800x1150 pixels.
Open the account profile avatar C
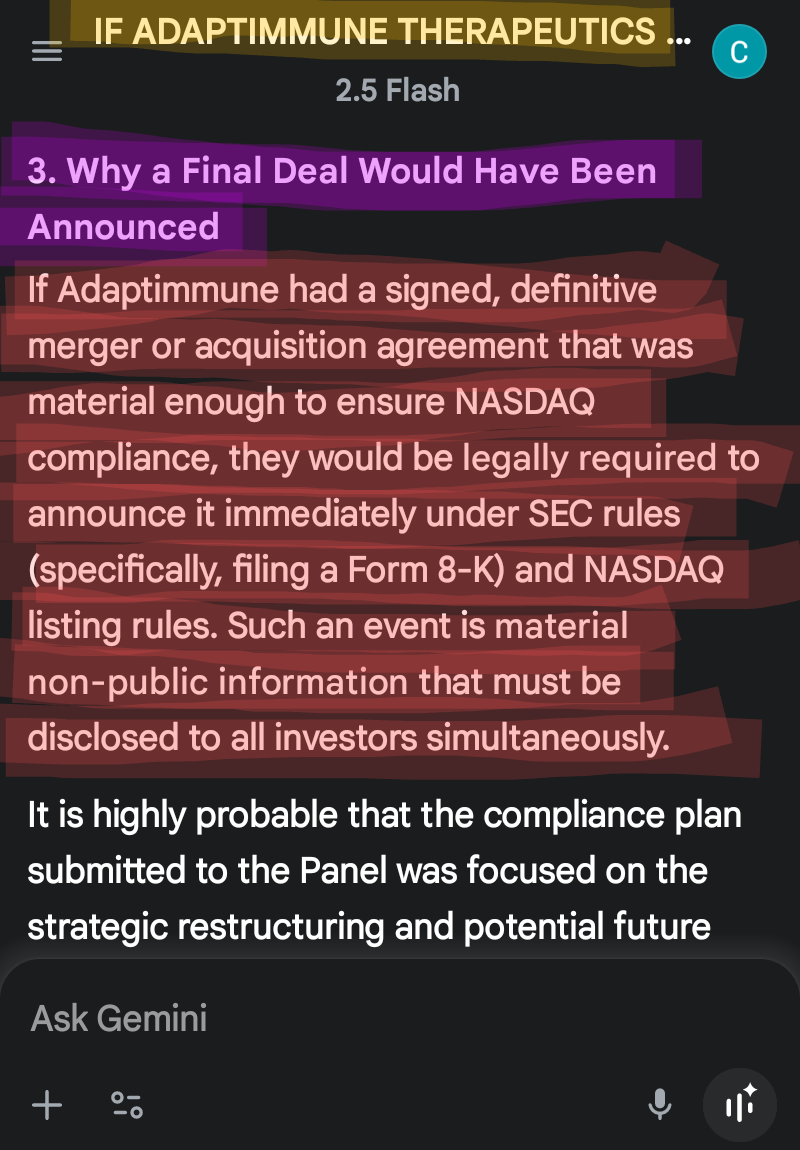(x=739, y=51)
